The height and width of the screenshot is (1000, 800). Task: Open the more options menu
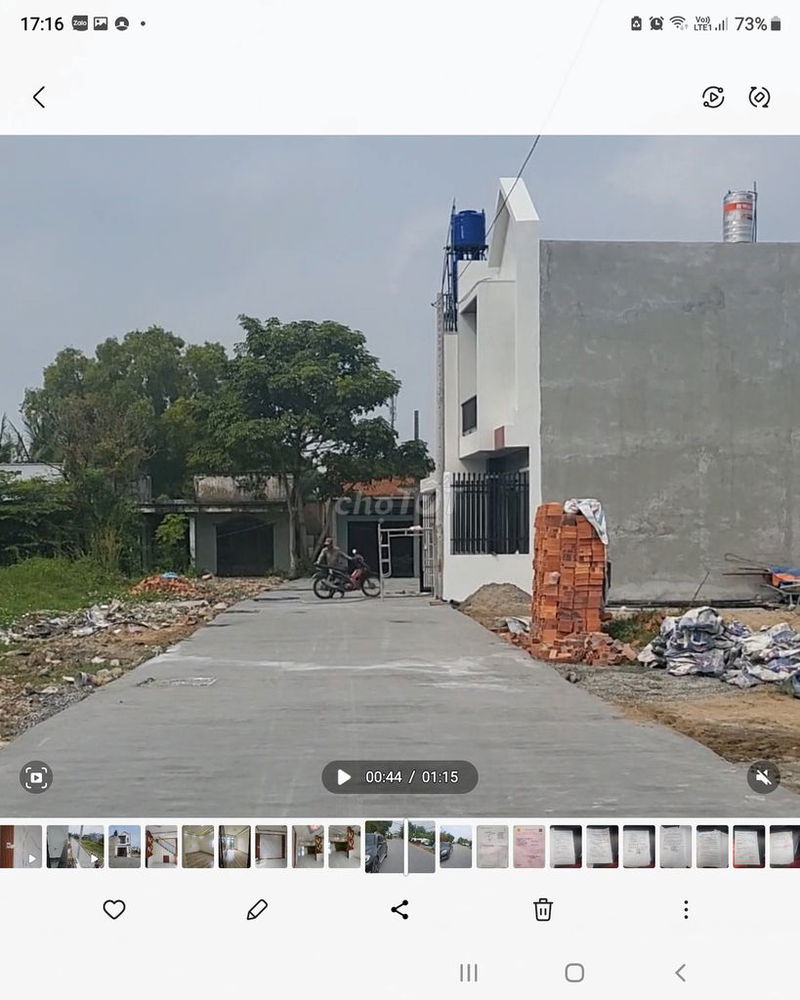(x=686, y=909)
